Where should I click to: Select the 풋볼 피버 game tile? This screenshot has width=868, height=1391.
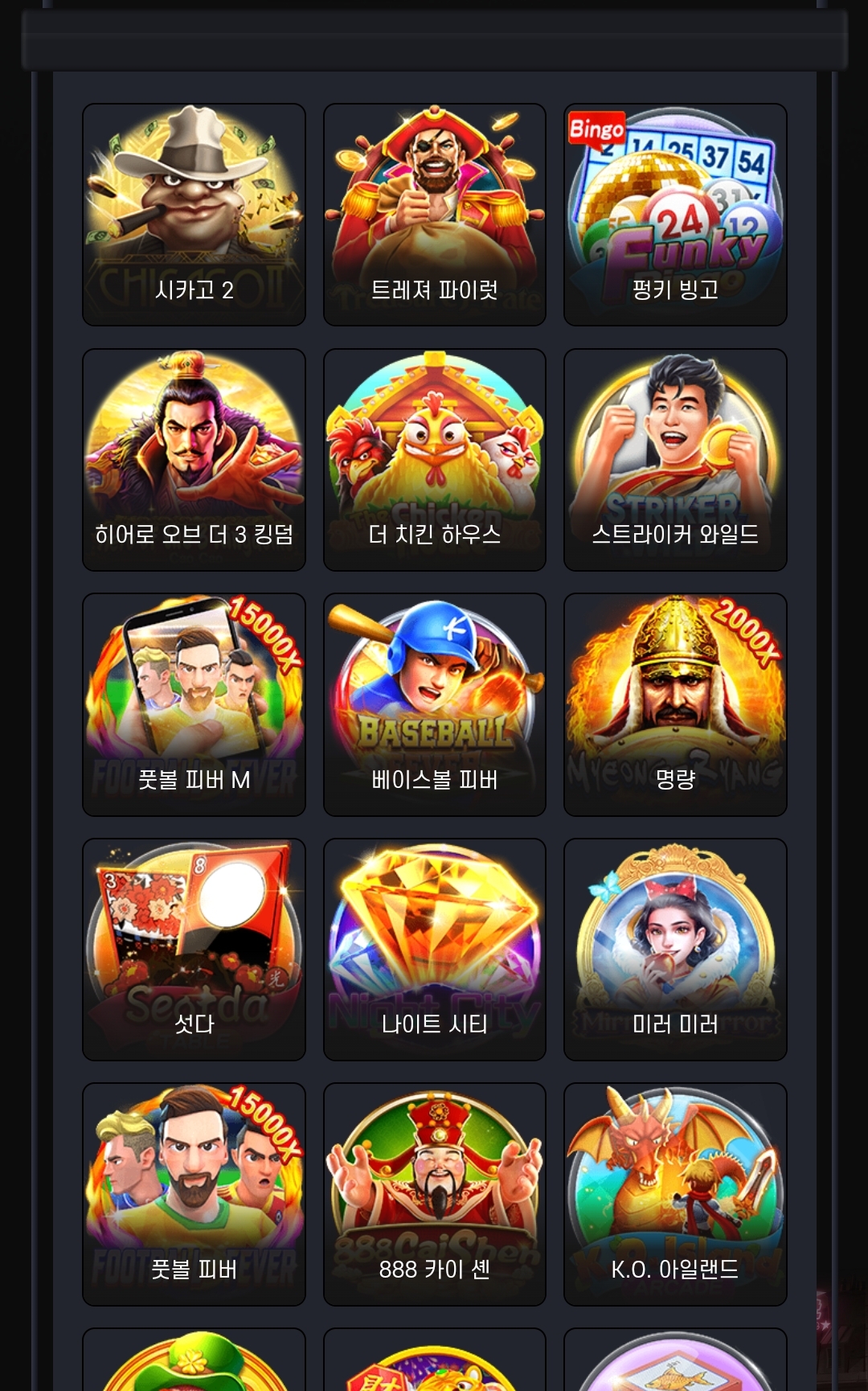[194, 1193]
